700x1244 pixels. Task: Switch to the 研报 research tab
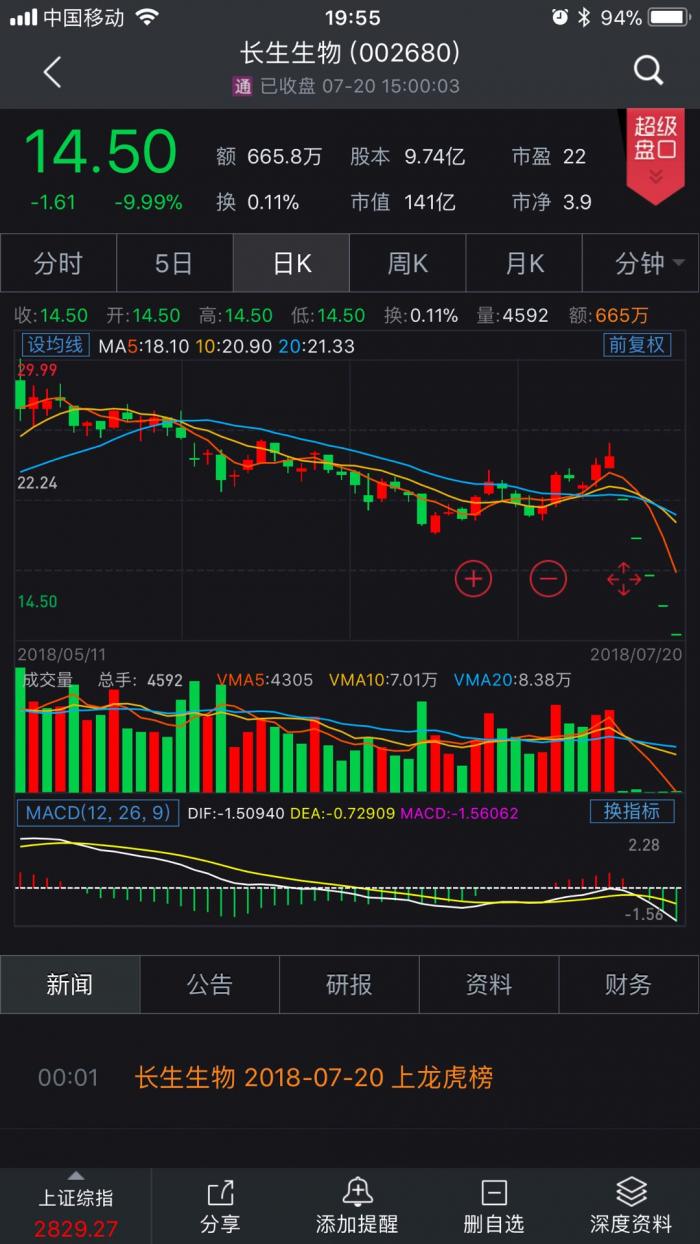(349, 984)
